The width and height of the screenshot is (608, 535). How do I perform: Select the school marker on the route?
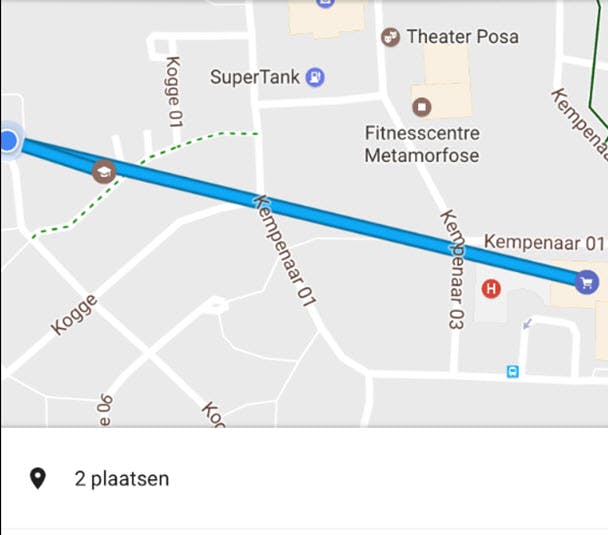[x=103, y=172]
